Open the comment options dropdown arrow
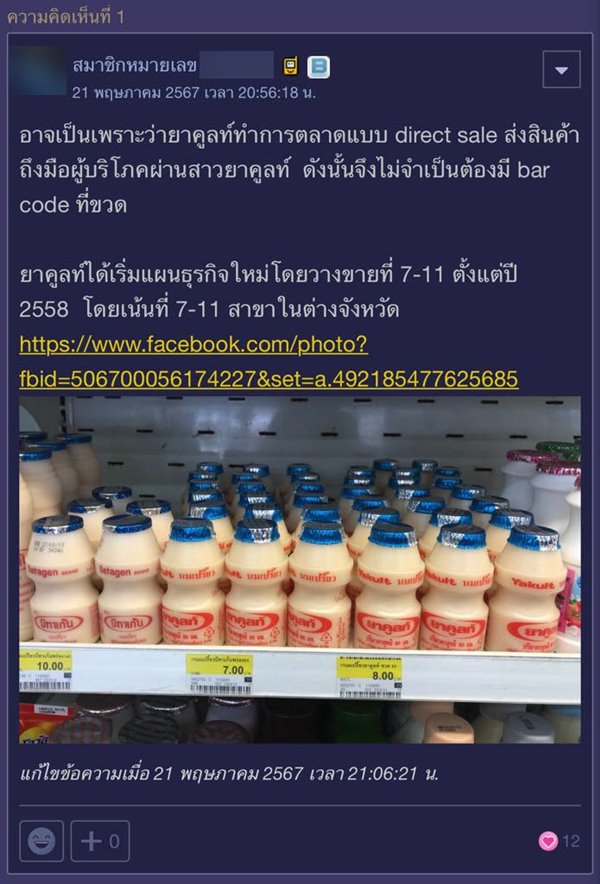Screen dimensions: 600x884 [561, 70]
